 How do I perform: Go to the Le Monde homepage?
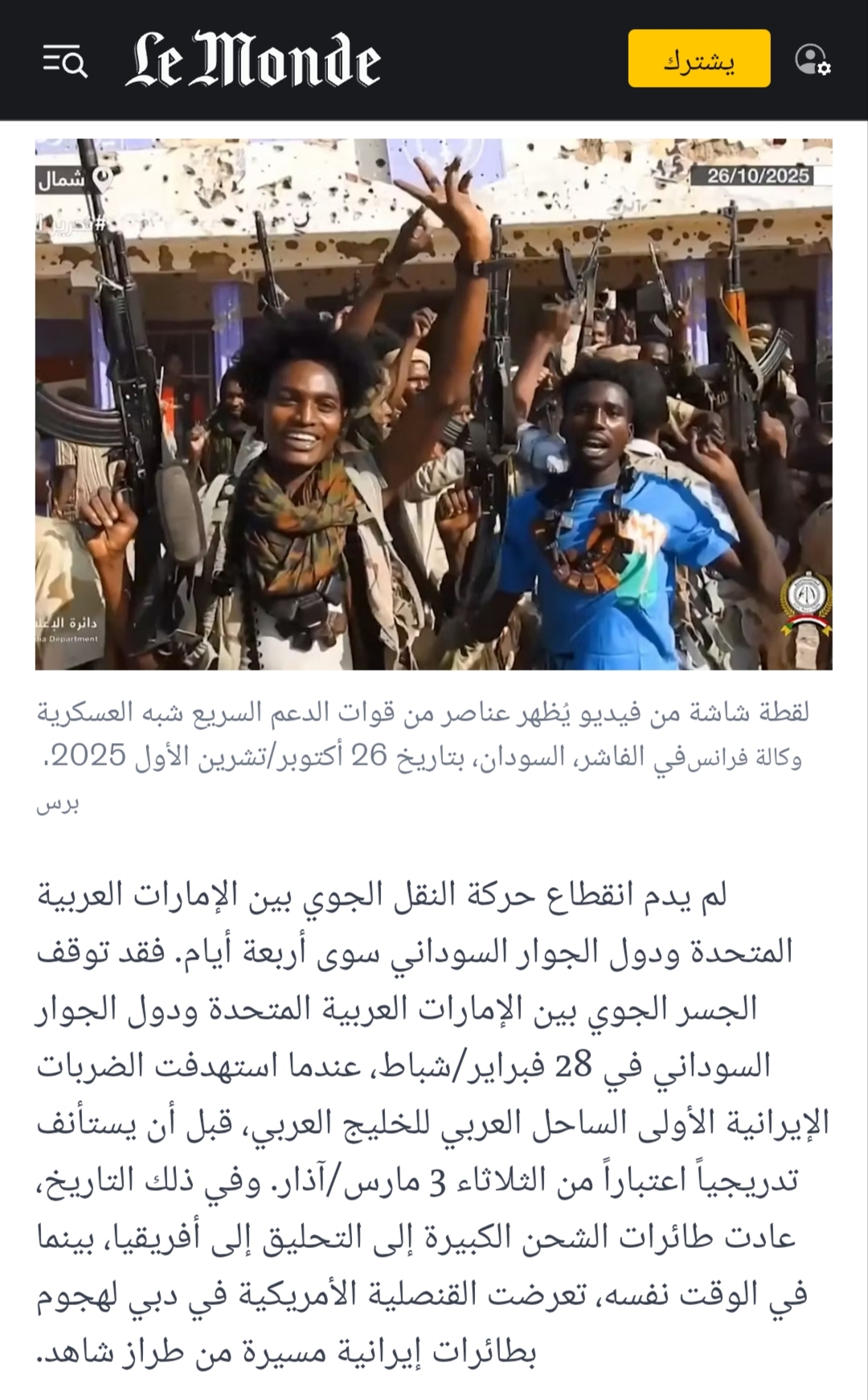(x=253, y=60)
